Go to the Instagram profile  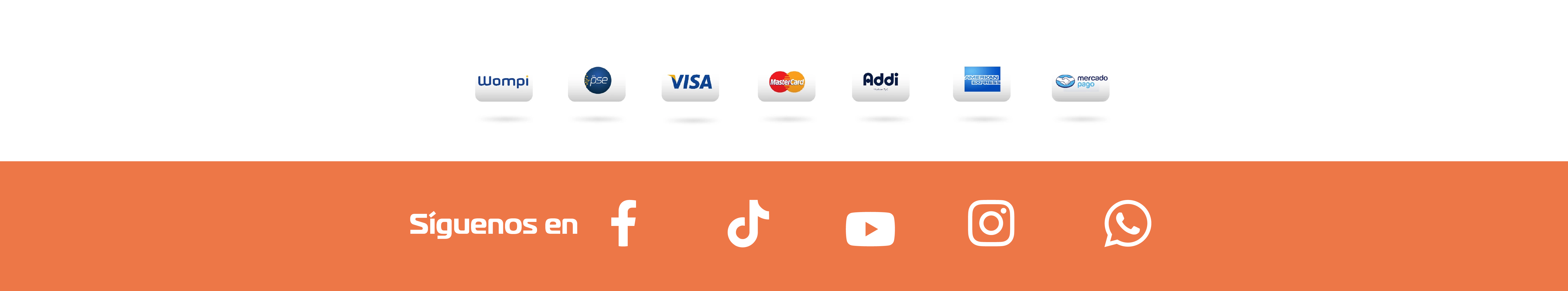click(x=991, y=223)
